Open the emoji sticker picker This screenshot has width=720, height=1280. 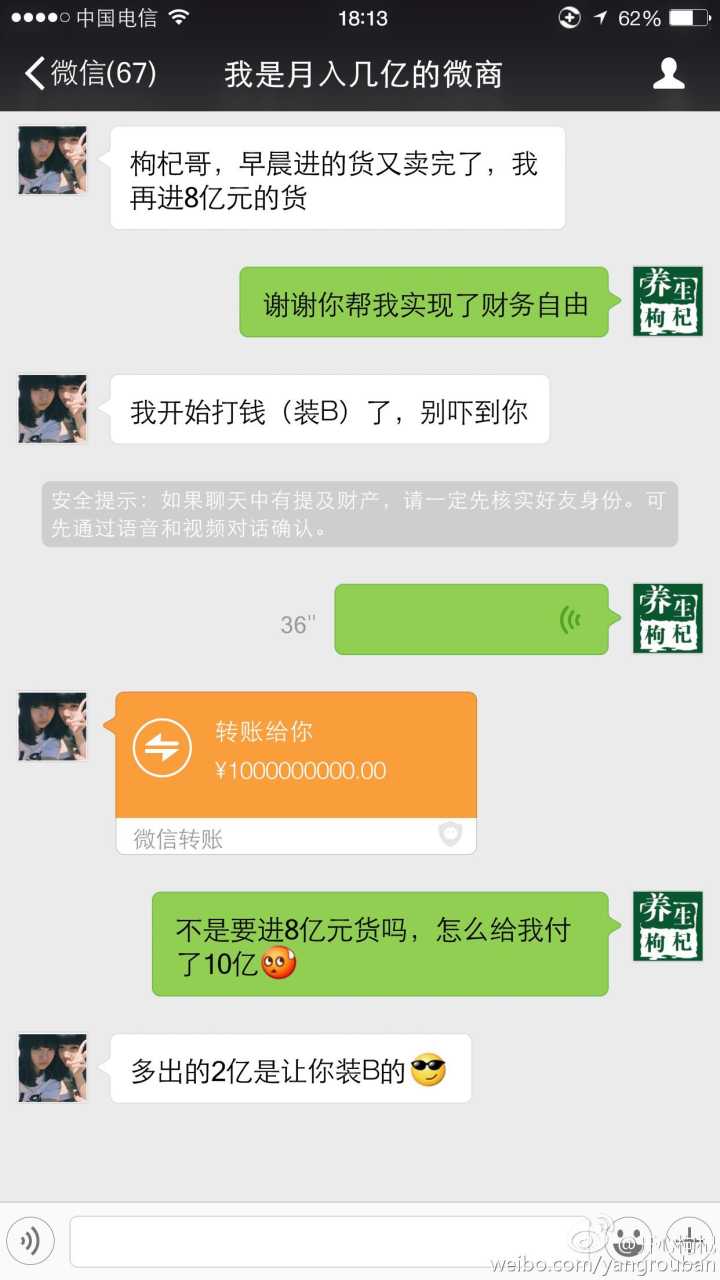point(632,1241)
